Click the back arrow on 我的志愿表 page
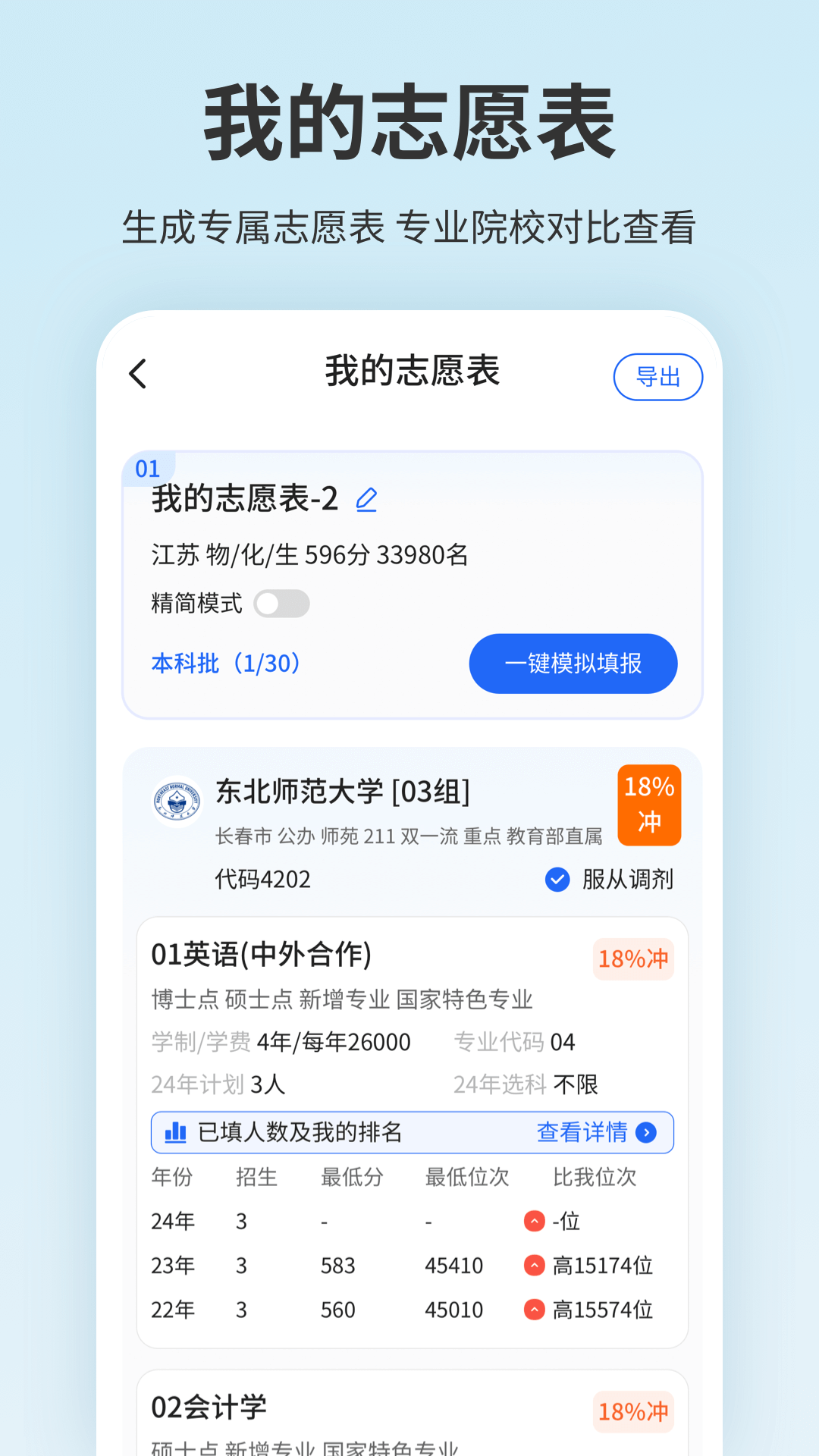 (137, 373)
